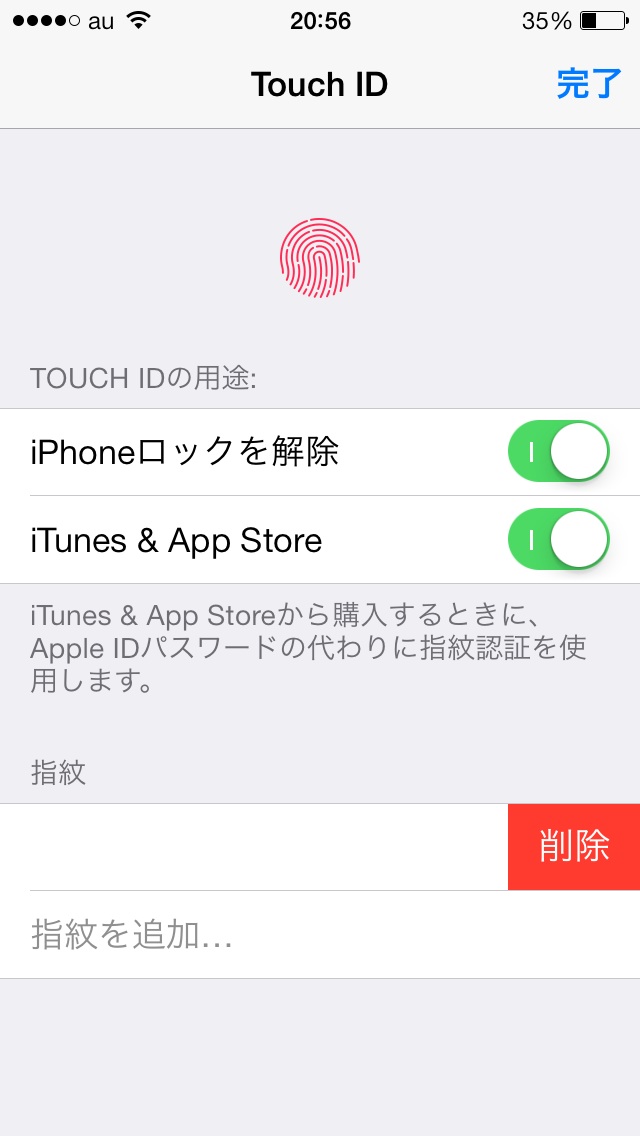Tap the red 削除 delete button
This screenshot has width=640, height=1136.
(573, 846)
